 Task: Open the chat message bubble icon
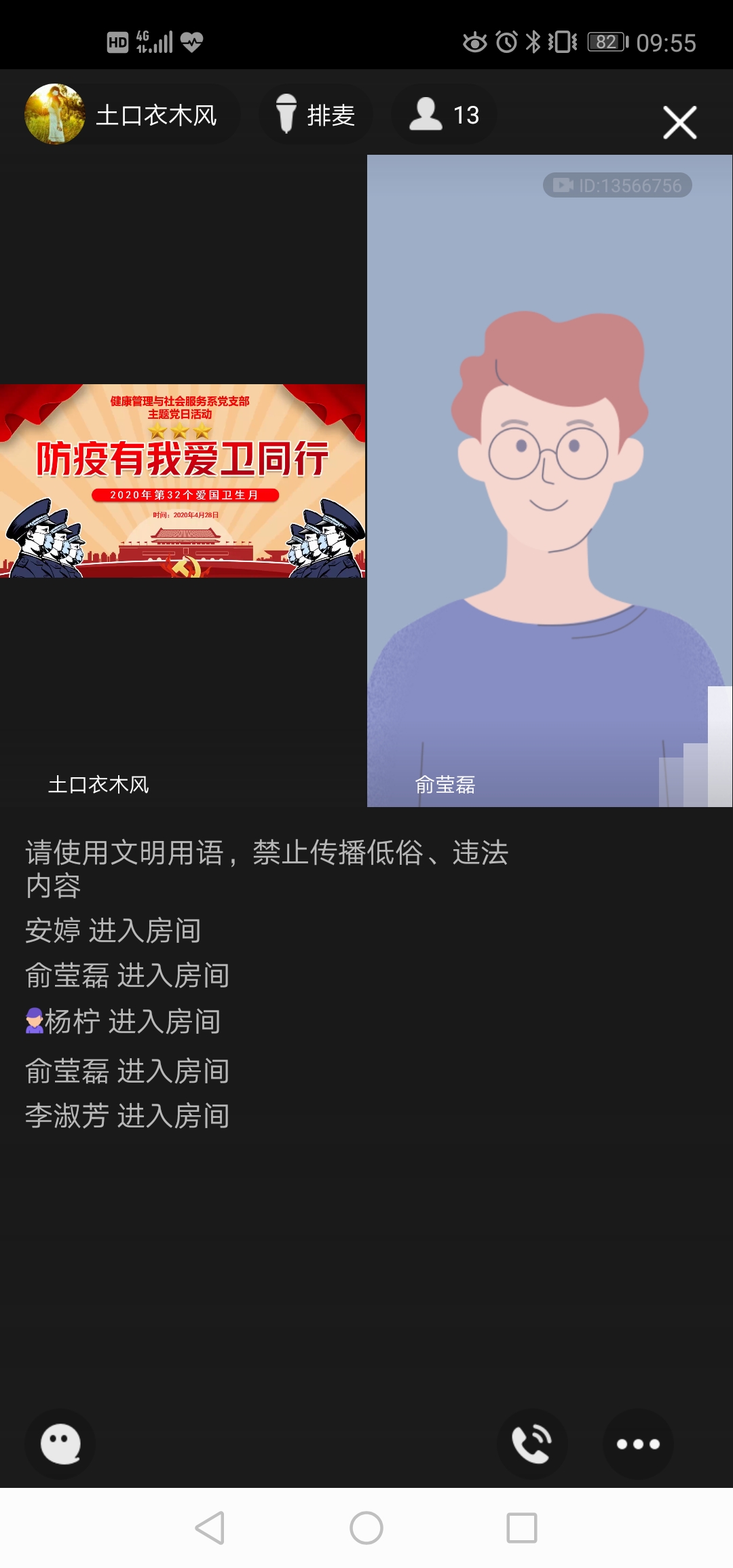click(x=60, y=1444)
